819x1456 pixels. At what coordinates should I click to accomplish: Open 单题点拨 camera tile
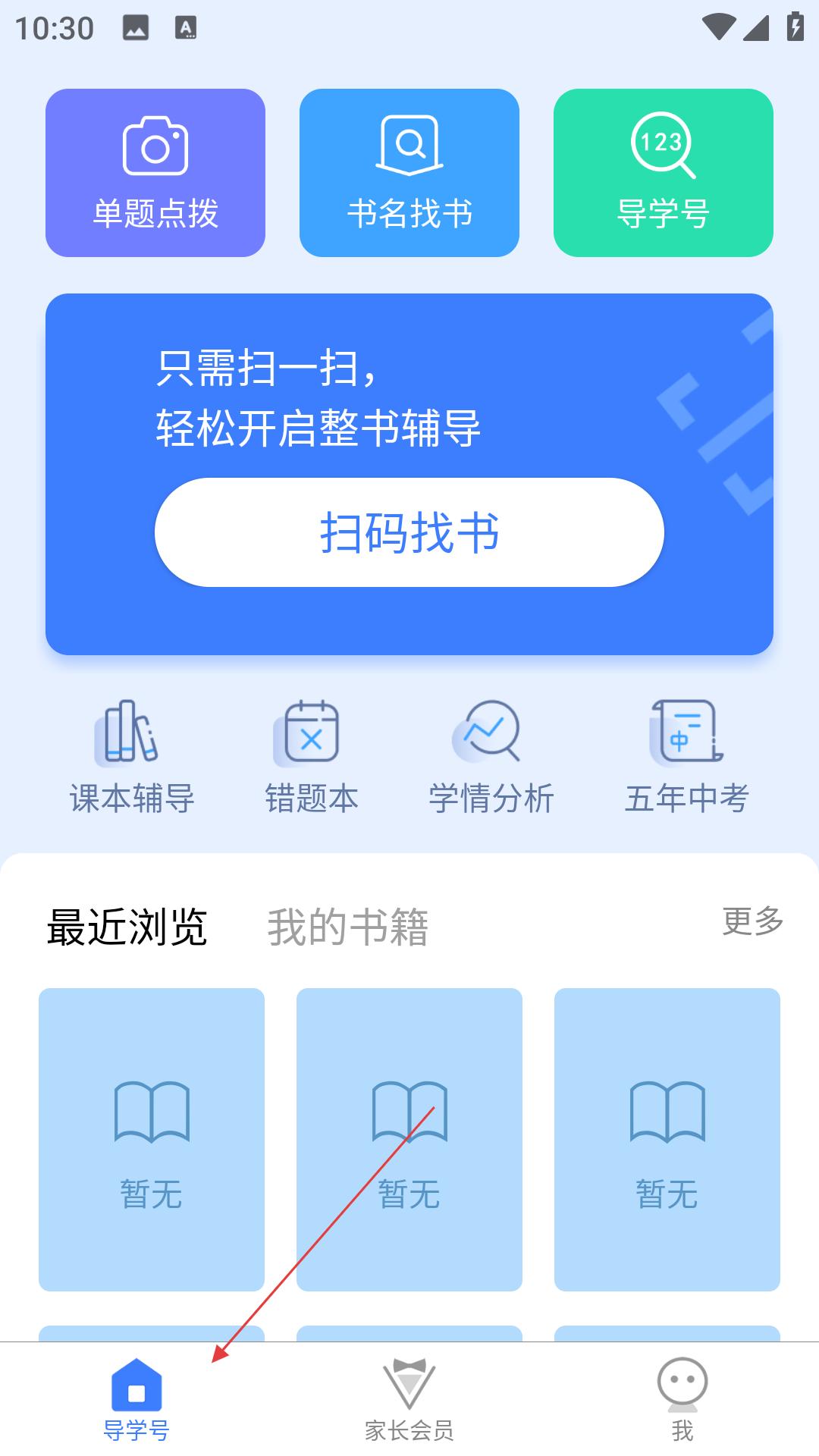155,173
